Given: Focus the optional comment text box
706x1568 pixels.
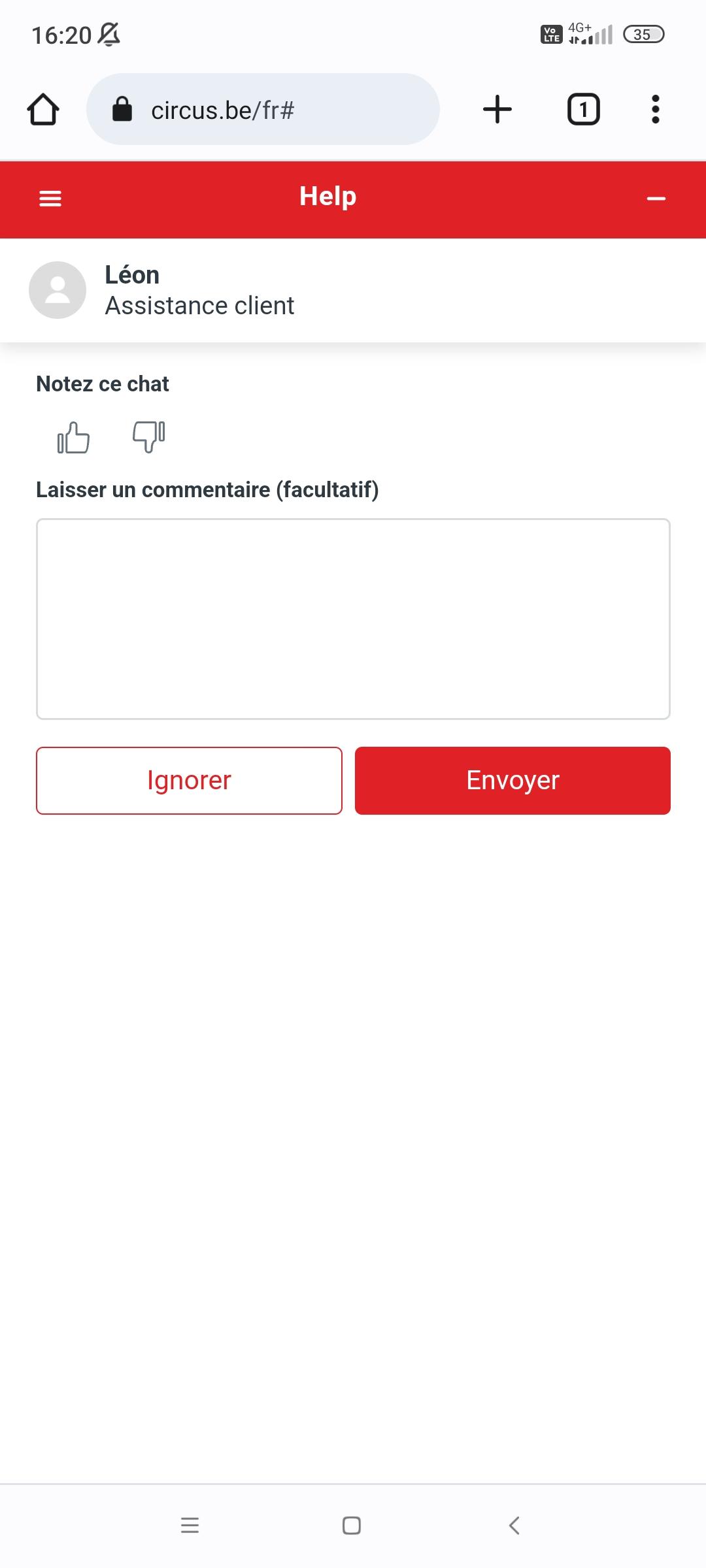Looking at the screenshot, I should pyautogui.click(x=353, y=619).
